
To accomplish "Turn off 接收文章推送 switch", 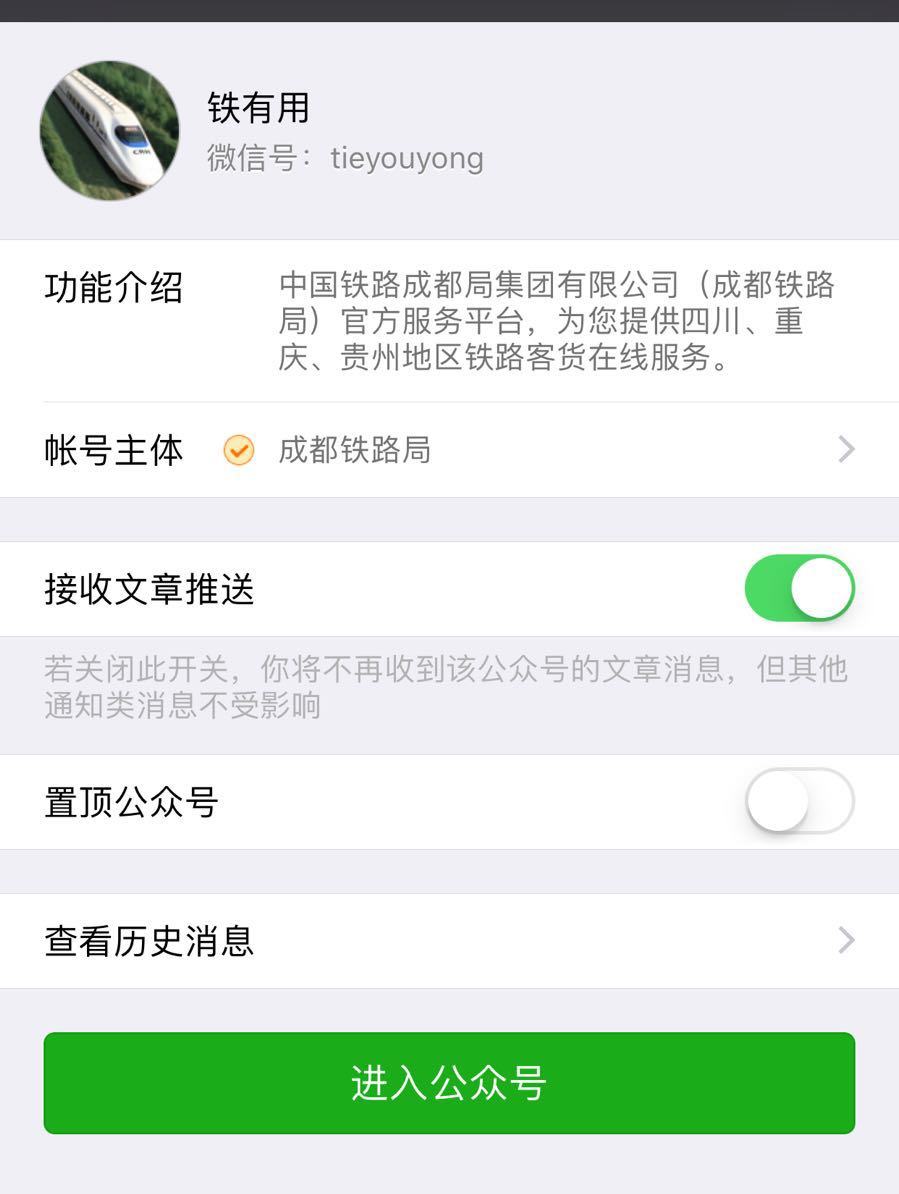I will pos(799,588).
